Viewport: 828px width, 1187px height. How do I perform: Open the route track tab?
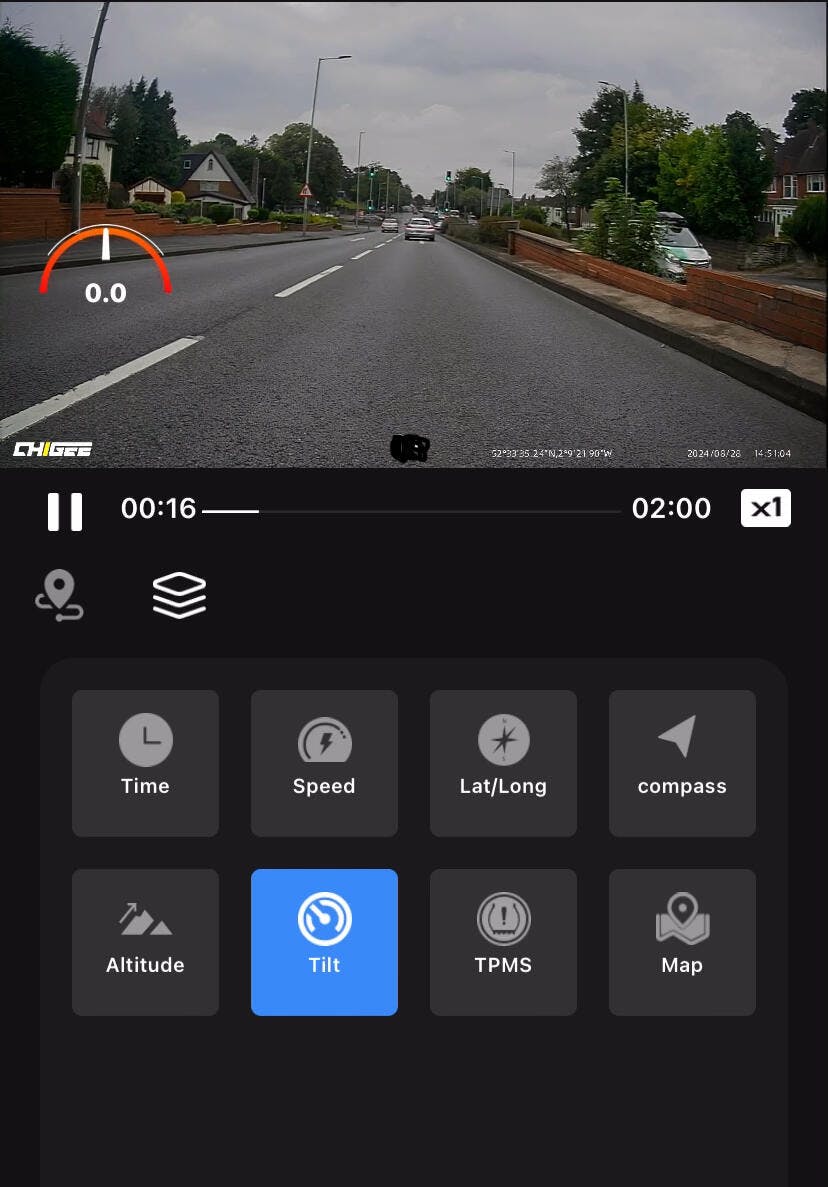[59, 596]
